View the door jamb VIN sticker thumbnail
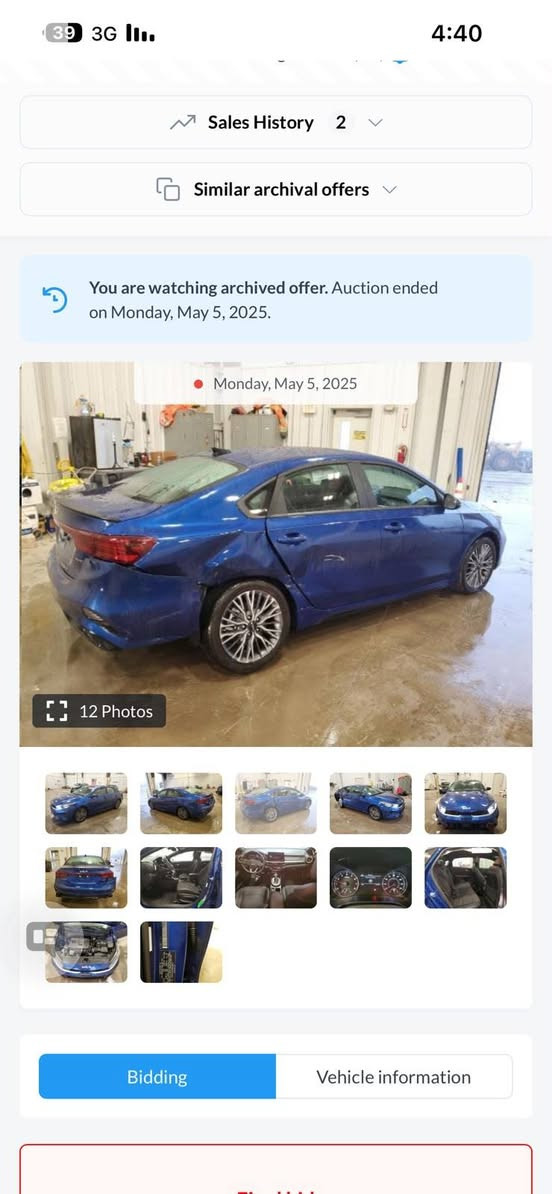 tap(181, 952)
